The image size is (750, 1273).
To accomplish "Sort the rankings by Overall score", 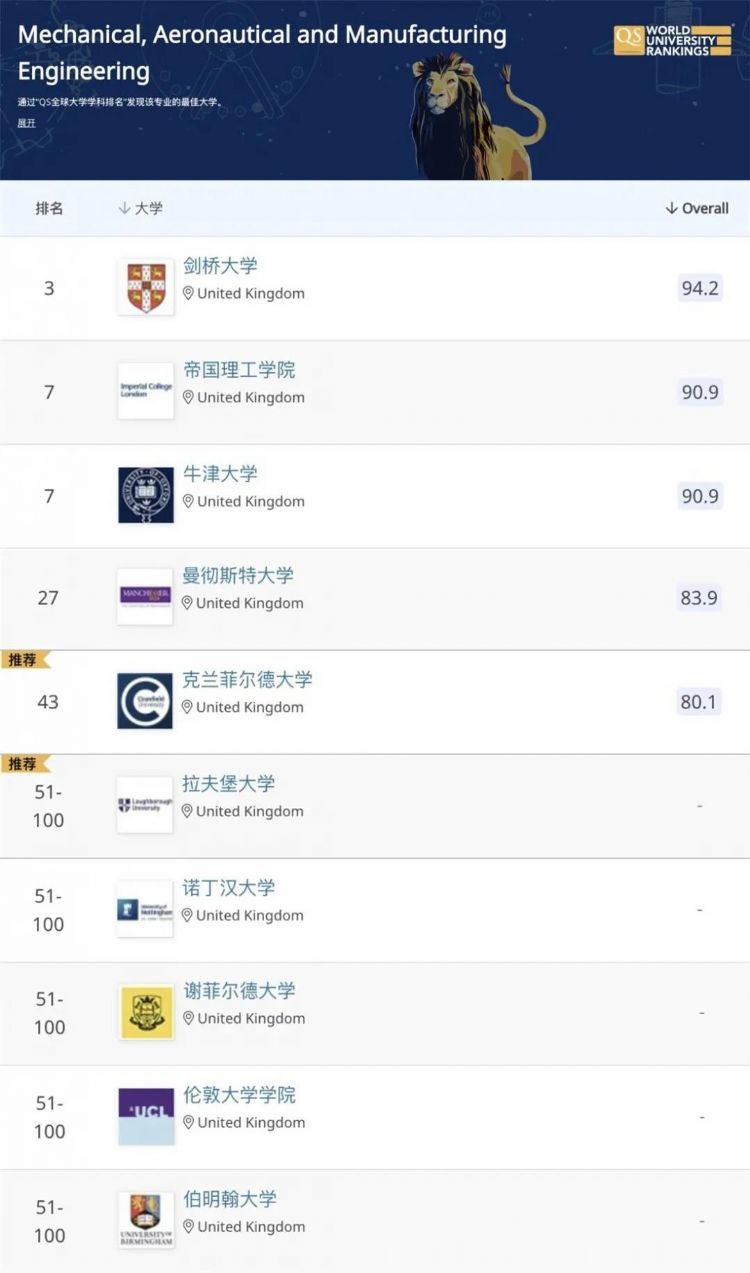I will [697, 208].
